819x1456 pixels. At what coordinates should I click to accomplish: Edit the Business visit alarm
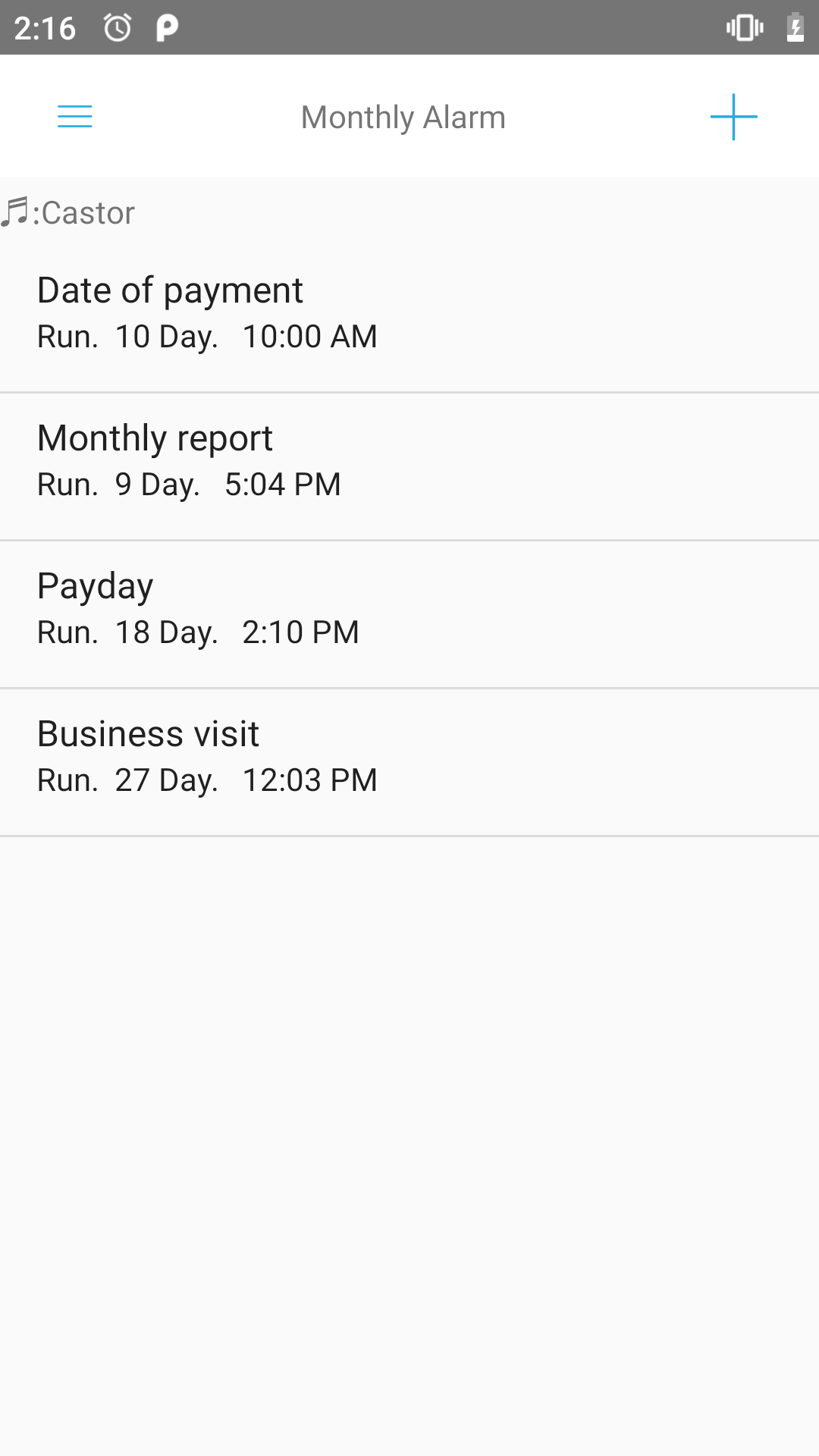[409, 762]
